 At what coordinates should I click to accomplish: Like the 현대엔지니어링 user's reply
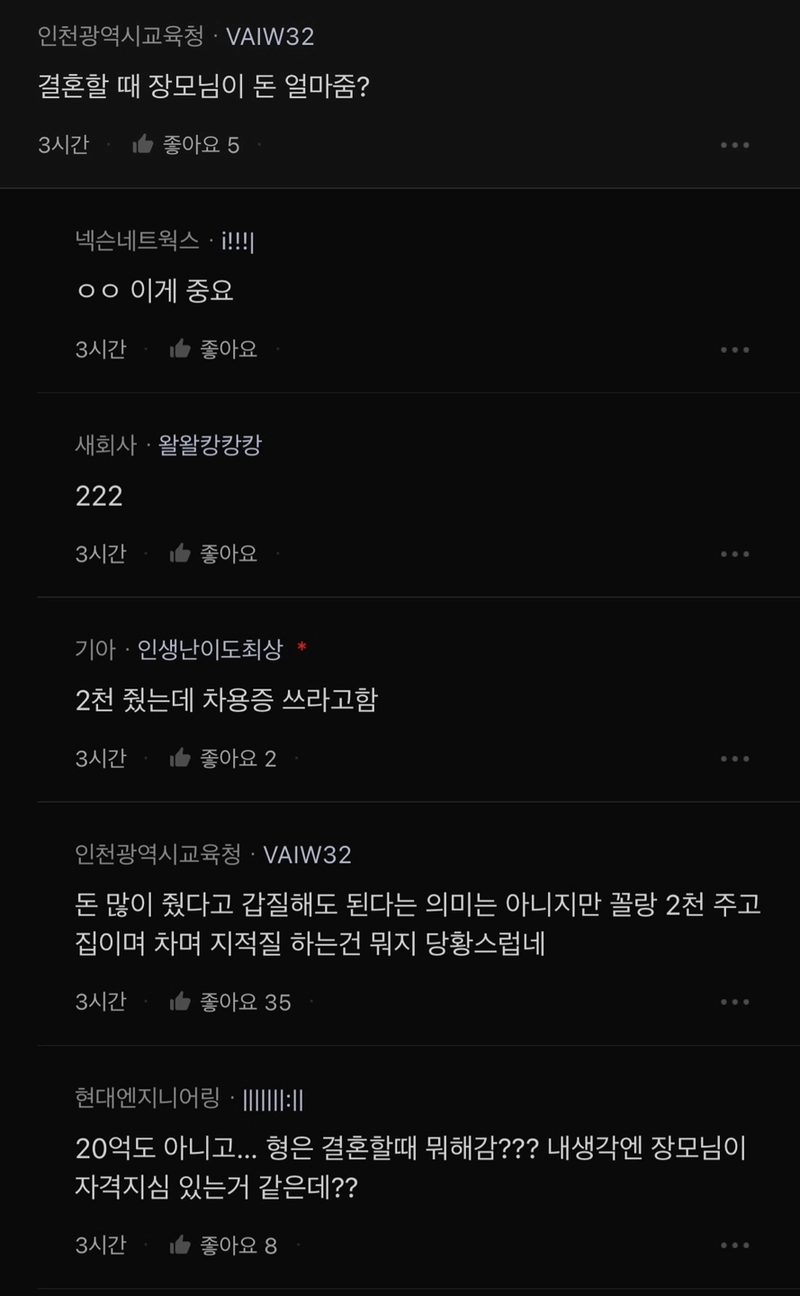pos(223,1245)
